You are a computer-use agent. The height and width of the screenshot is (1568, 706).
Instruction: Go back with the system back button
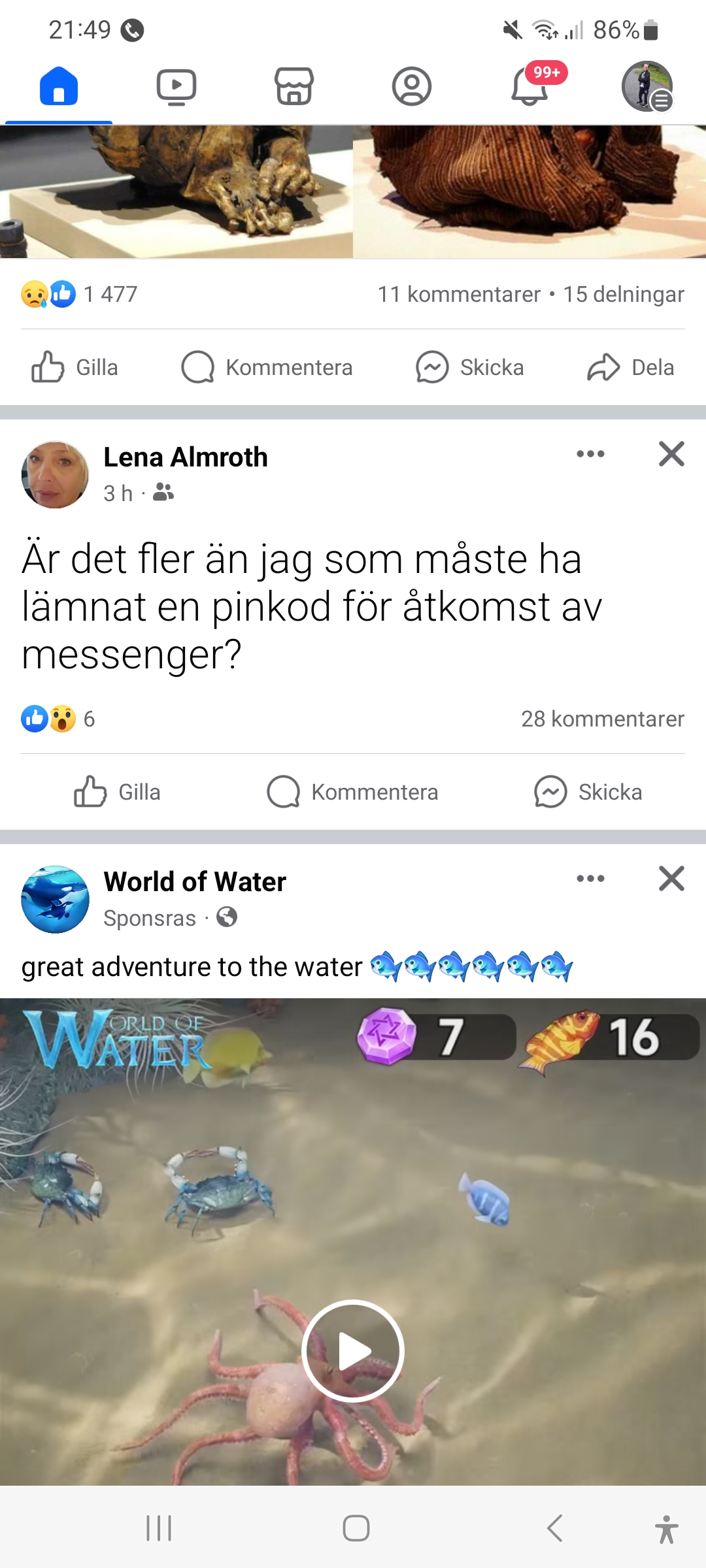tap(555, 1528)
